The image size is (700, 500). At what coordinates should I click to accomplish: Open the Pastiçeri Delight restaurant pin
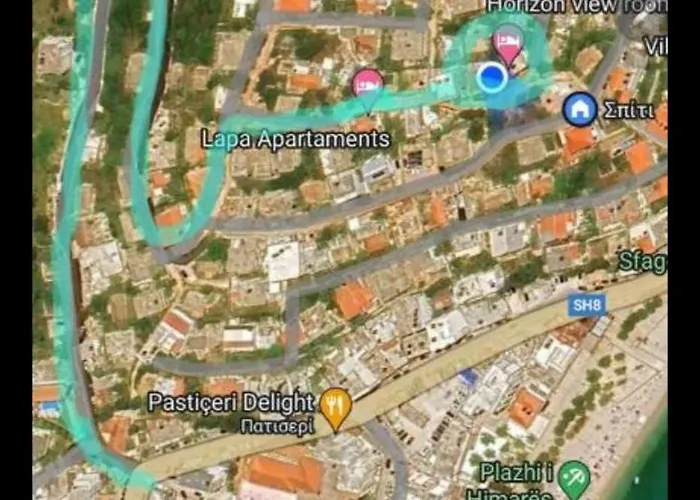coord(336,406)
